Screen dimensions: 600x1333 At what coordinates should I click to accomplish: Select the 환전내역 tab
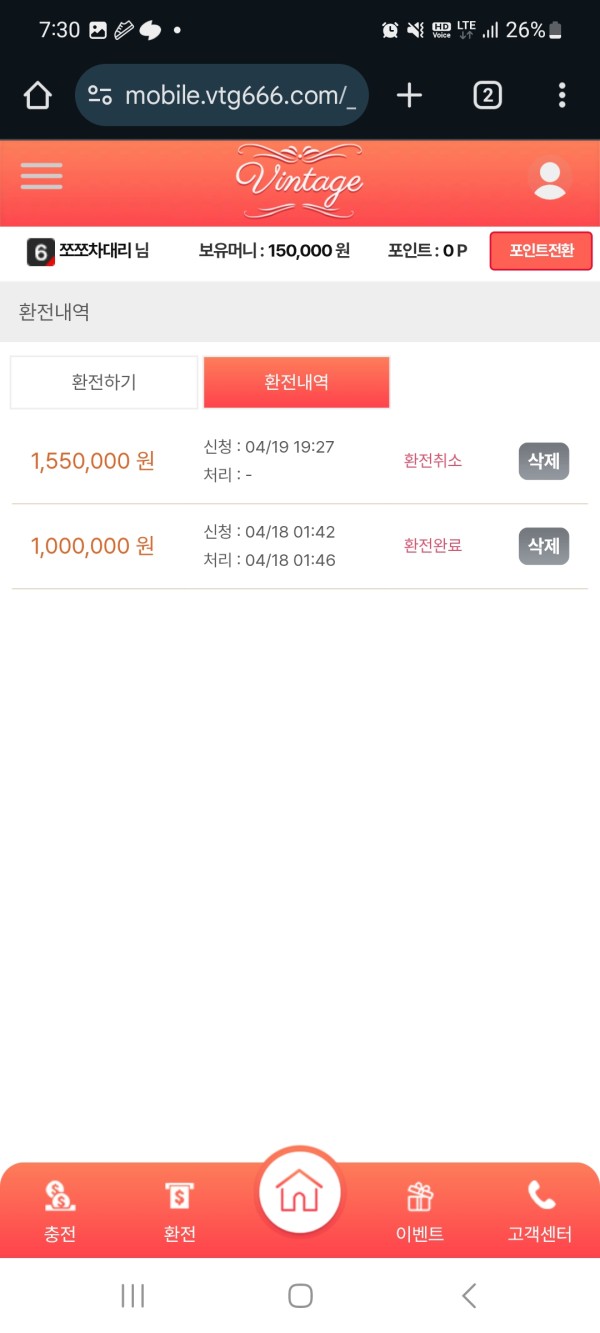[x=296, y=382]
